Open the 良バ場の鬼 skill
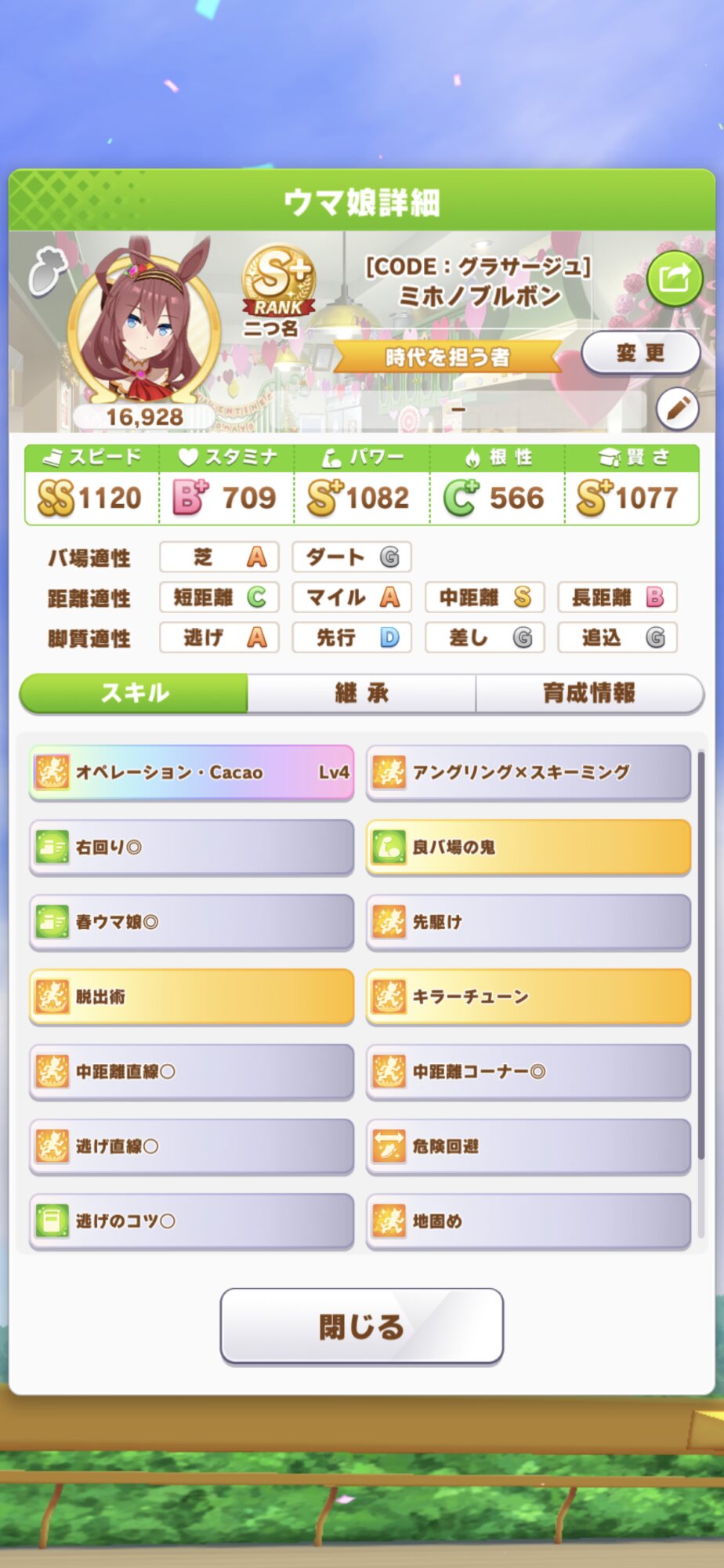 [x=528, y=848]
